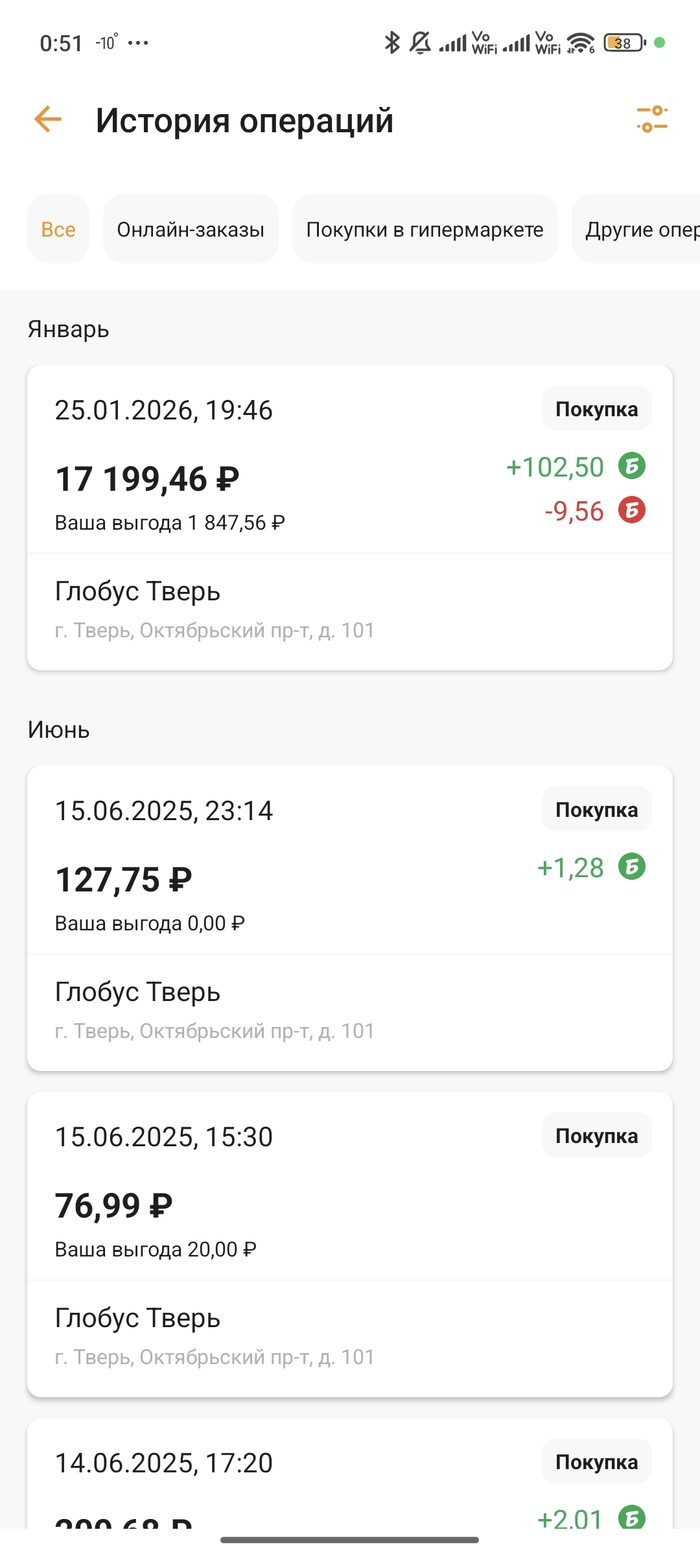The height and width of the screenshot is (1556, 700).
Task: Tap the 14.06.2025, 17:20 purchase
Action: [349, 1480]
